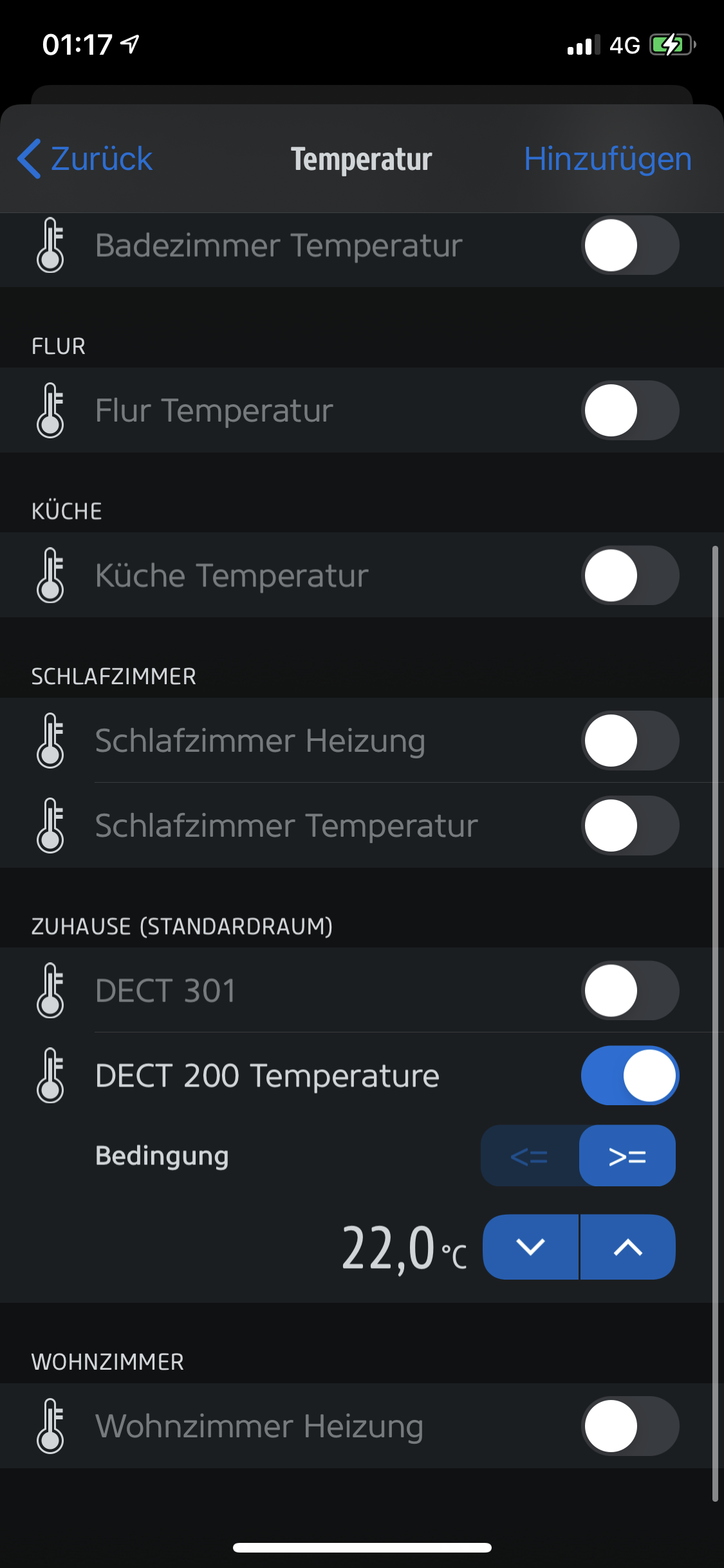Disable DECT 200 Temperature
Image resolution: width=724 pixels, height=1568 pixels.
(629, 1075)
